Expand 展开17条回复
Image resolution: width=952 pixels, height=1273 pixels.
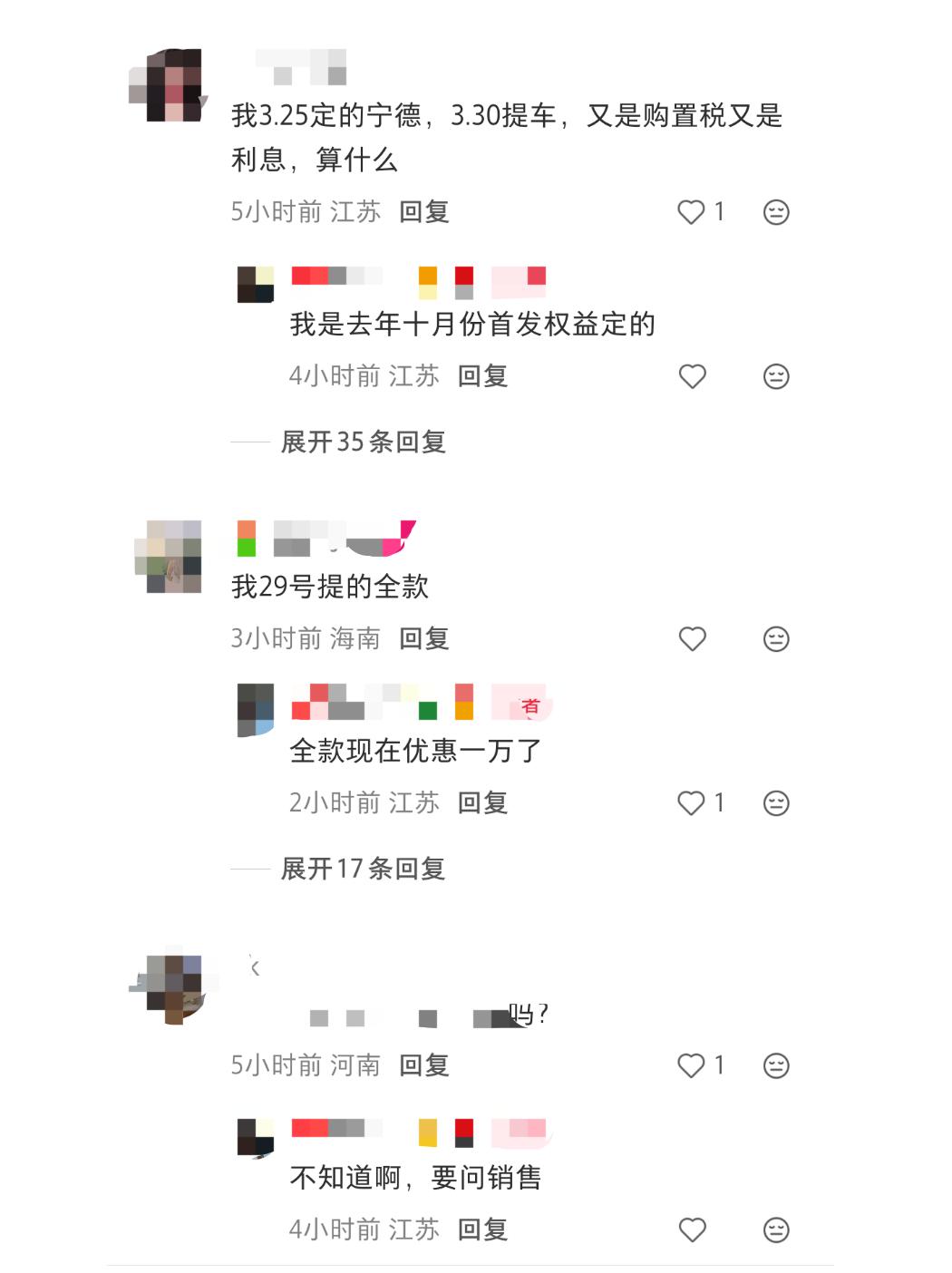coord(363,870)
